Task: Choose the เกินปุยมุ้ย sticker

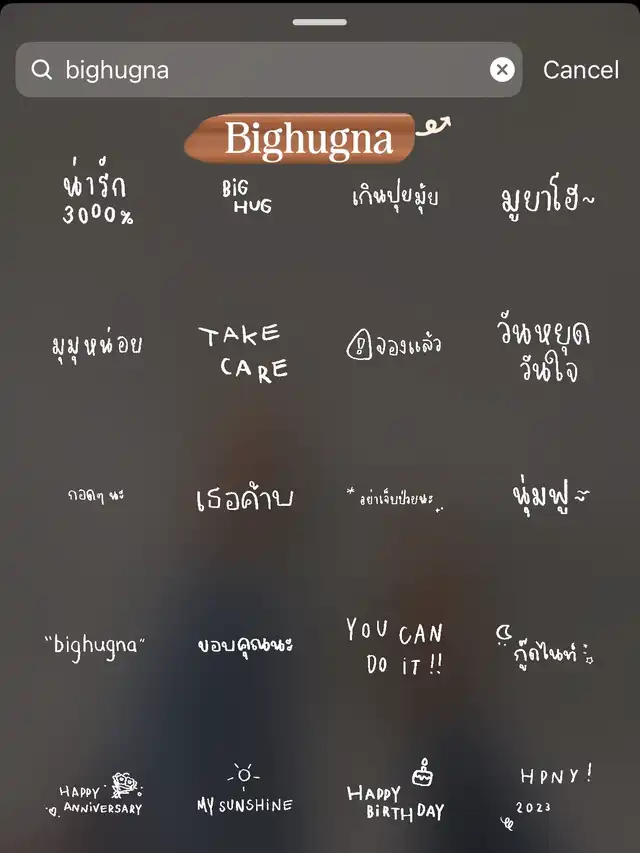Action: pos(395,196)
